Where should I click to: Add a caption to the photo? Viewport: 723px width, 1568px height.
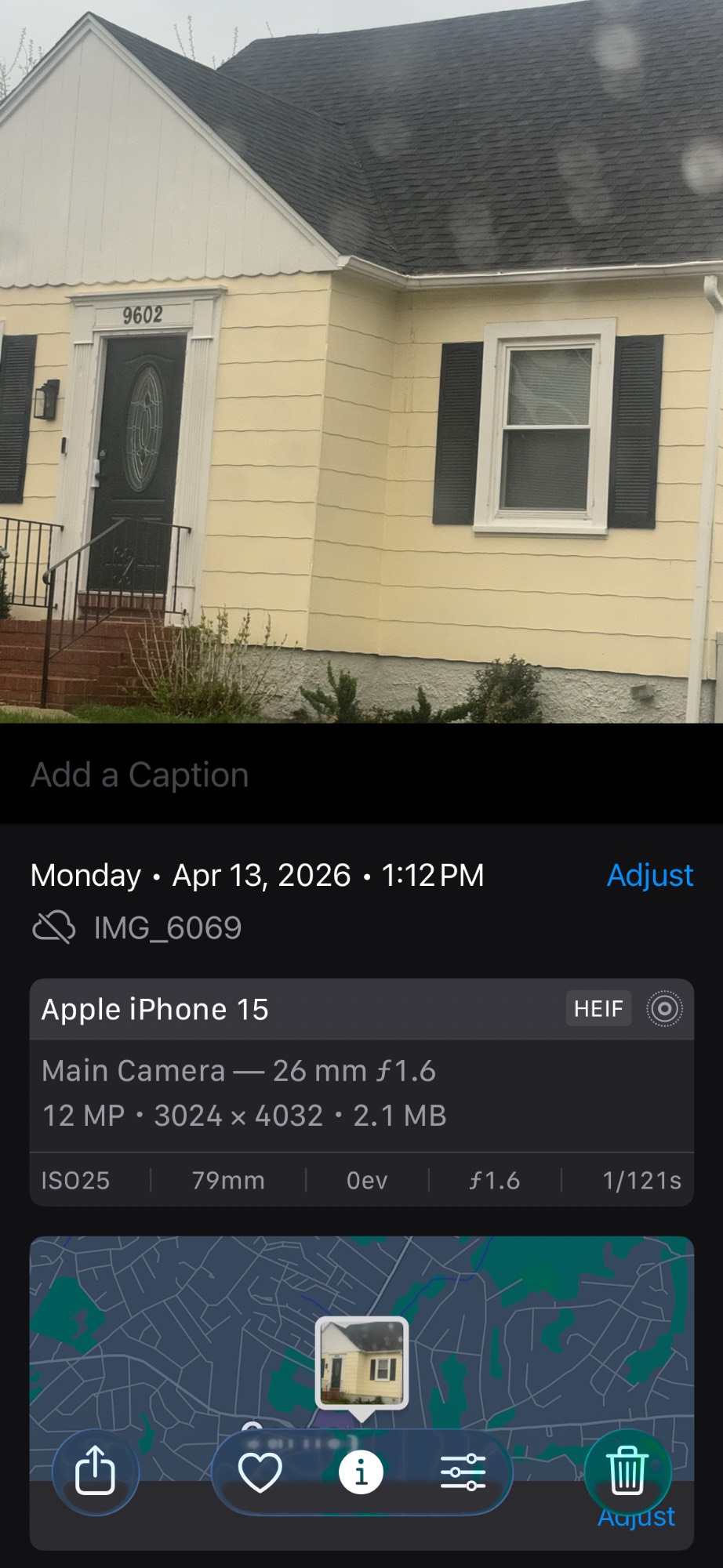click(x=140, y=775)
